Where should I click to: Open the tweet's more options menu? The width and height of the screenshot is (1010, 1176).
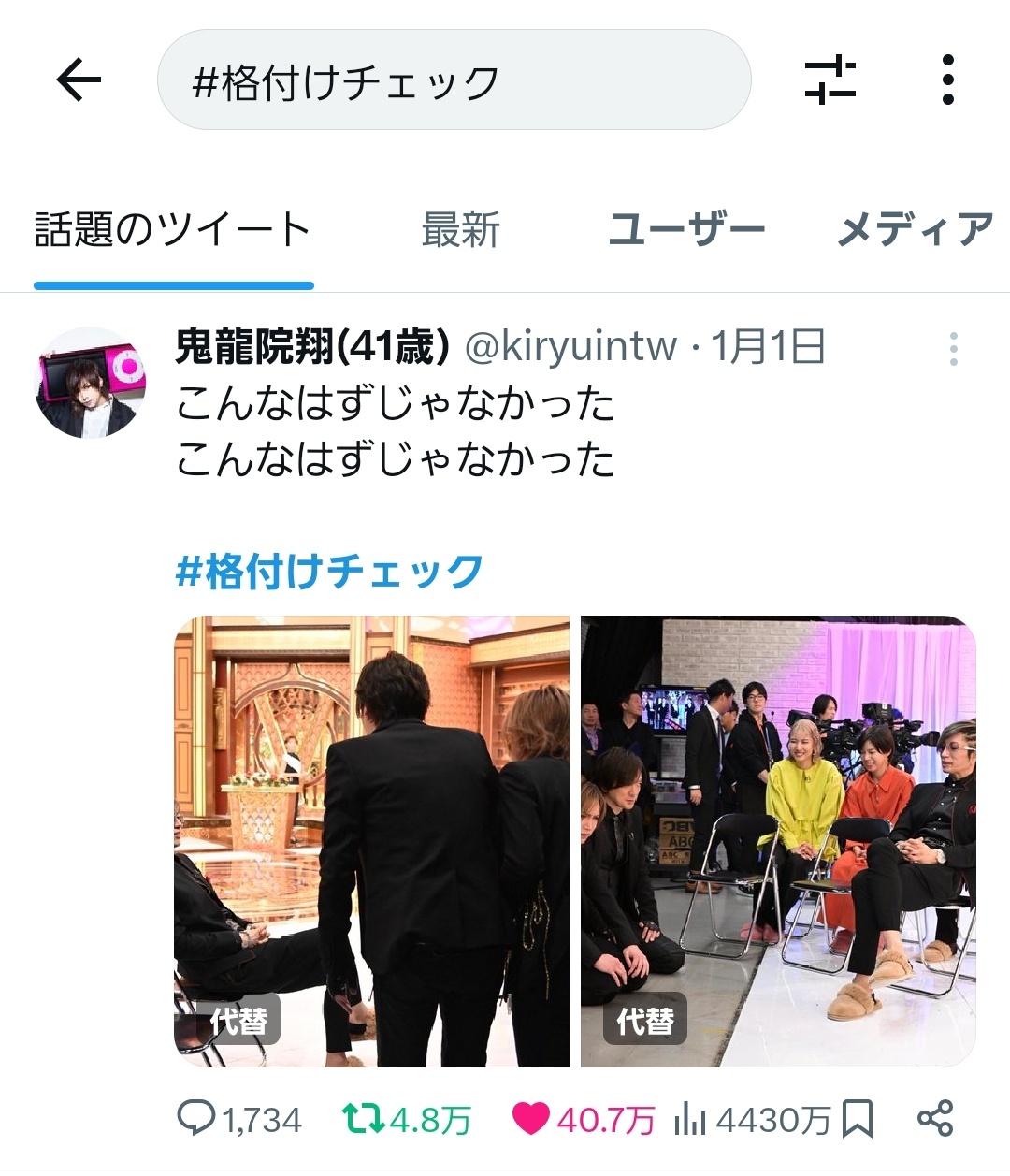[x=953, y=349]
